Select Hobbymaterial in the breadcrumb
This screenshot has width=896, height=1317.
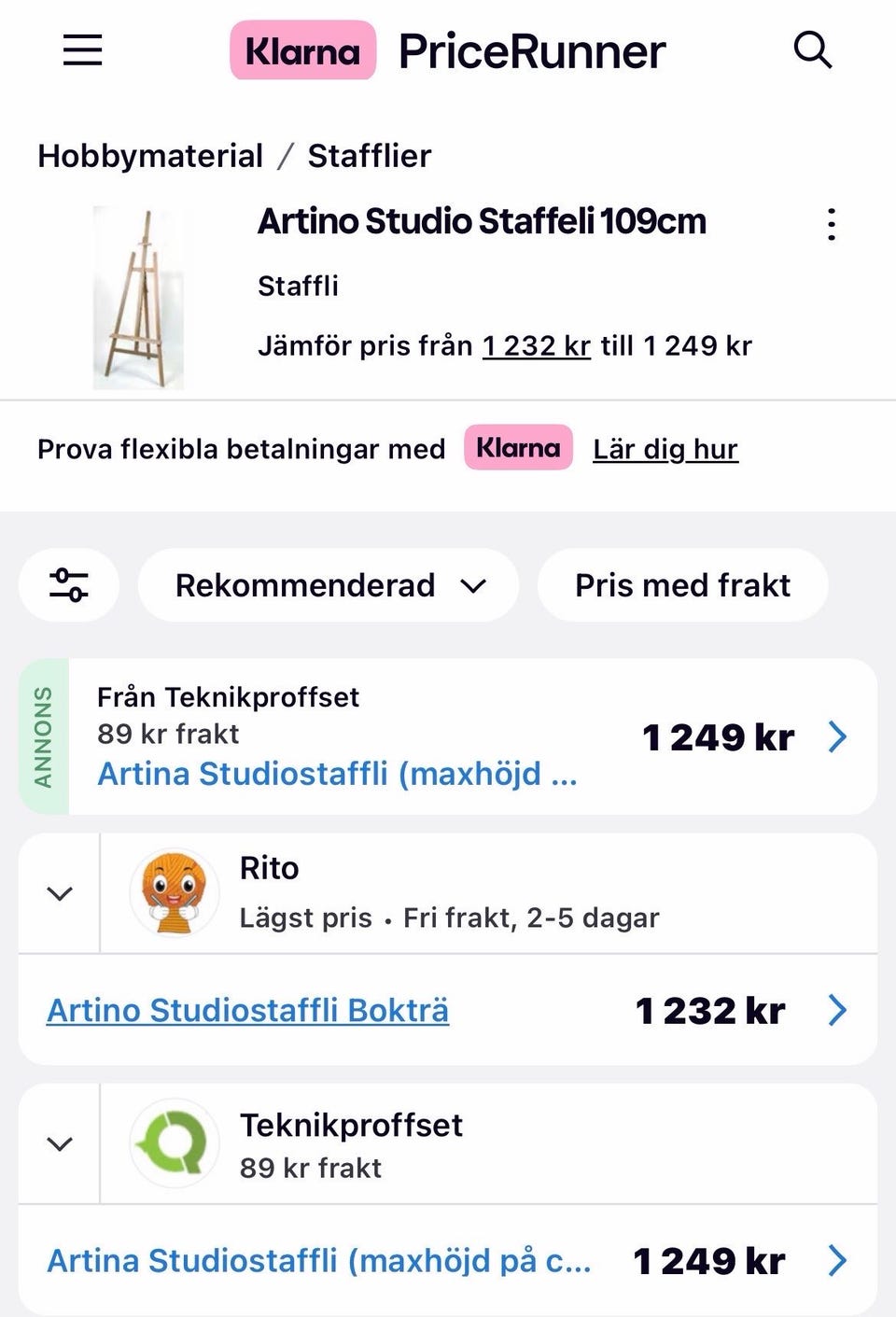[x=149, y=155]
